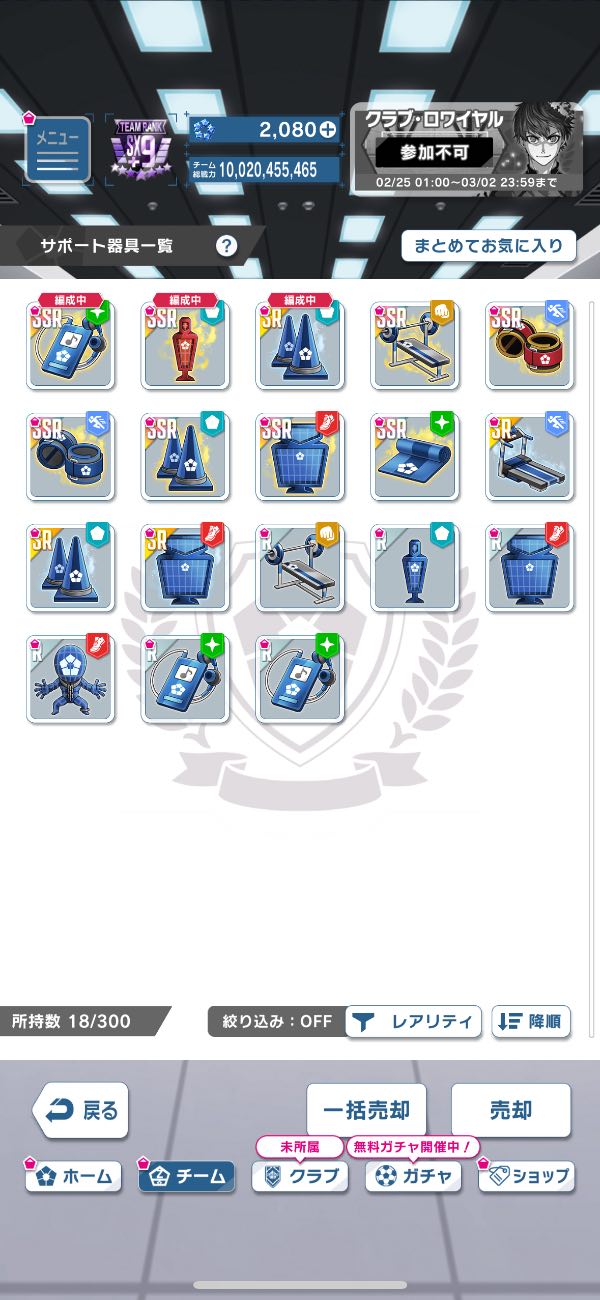Viewport: 600px width, 1300px height.
Task: Filter equipment by レアリティ
Action: [414, 1022]
